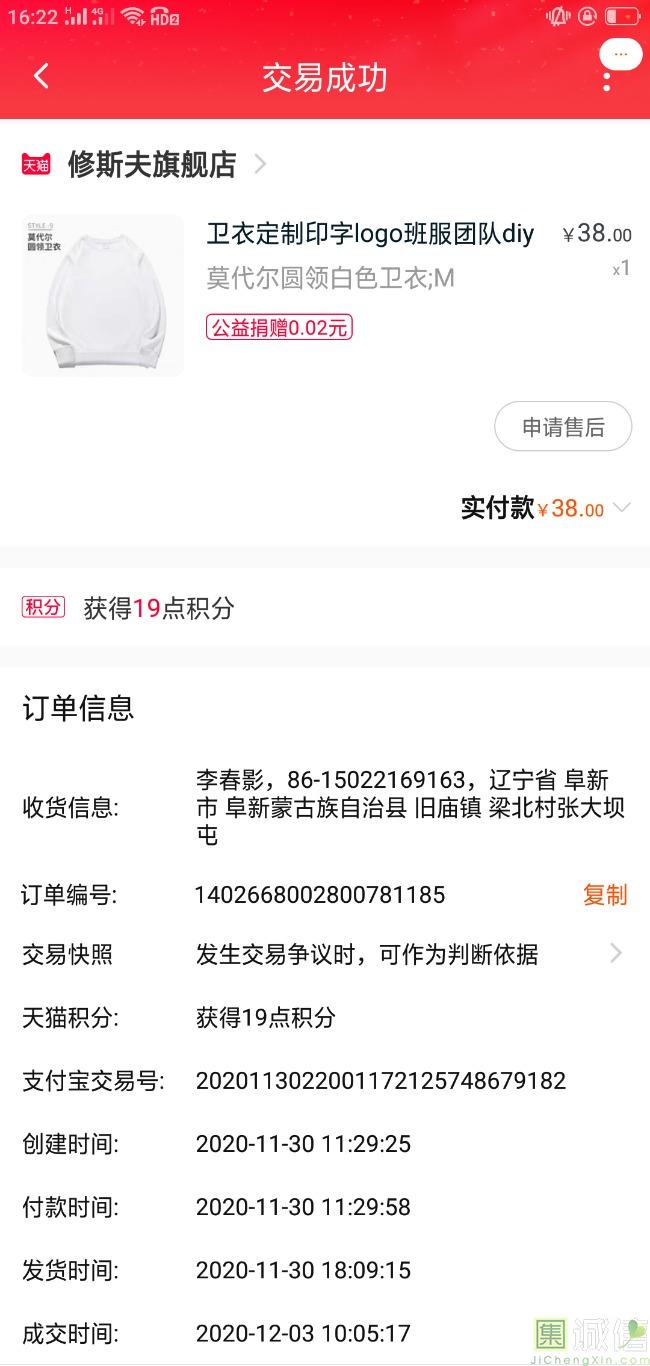Copy the order number with 复制
The height and width of the screenshot is (1366, 650).
pos(605,895)
